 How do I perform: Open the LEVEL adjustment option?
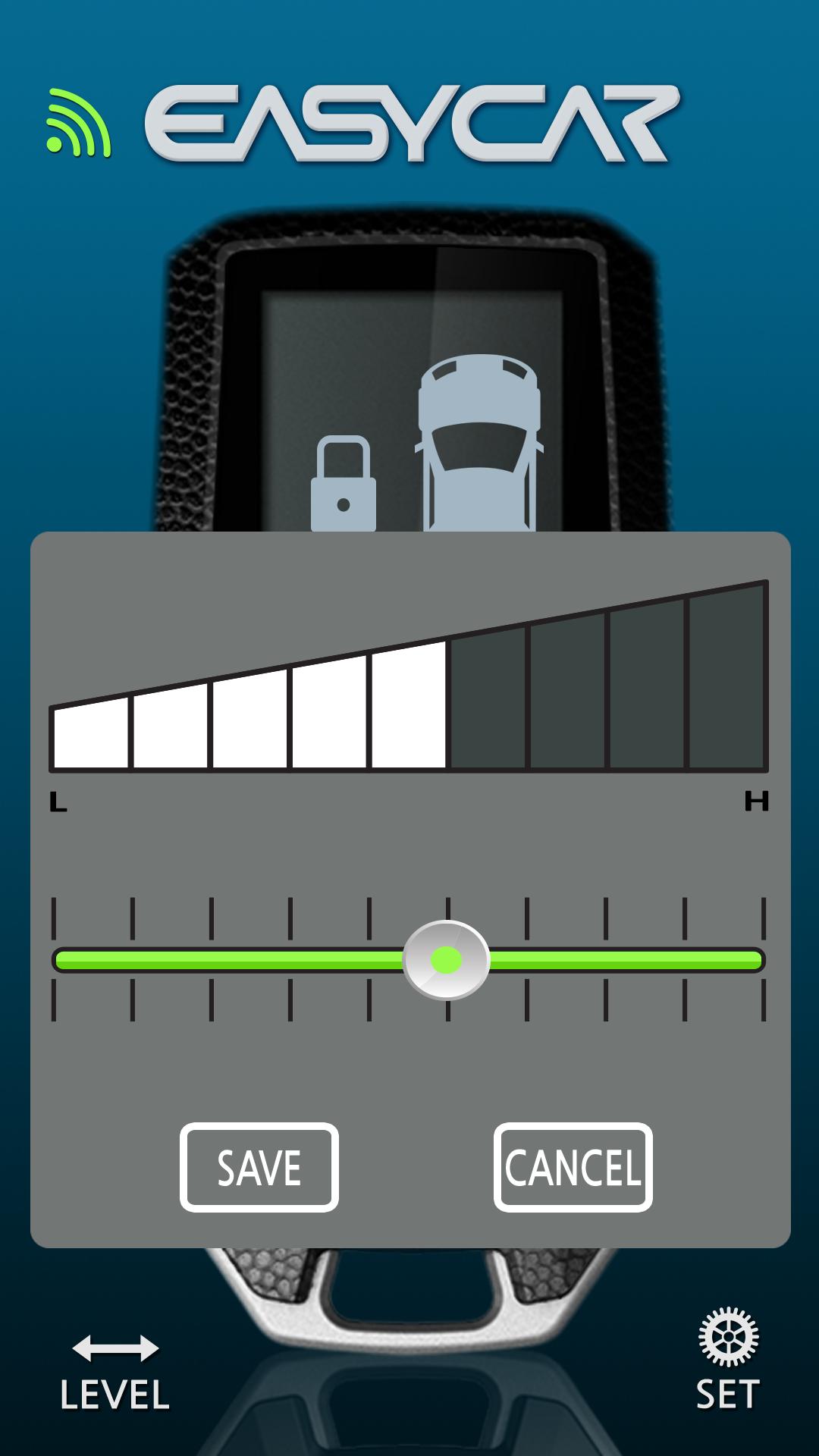(115, 1373)
